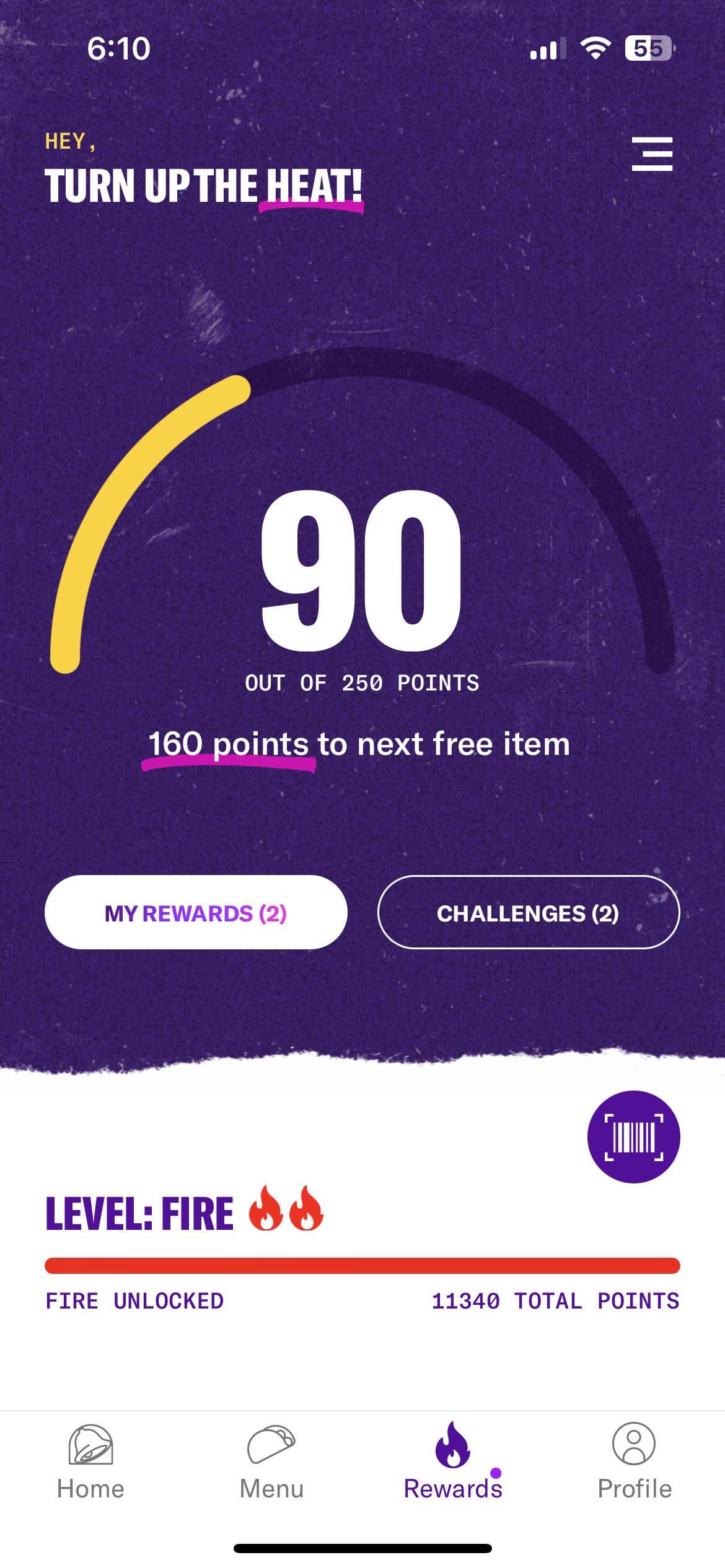Select the Rewards tab
The height and width of the screenshot is (1568, 725).
coord(453,1460)
